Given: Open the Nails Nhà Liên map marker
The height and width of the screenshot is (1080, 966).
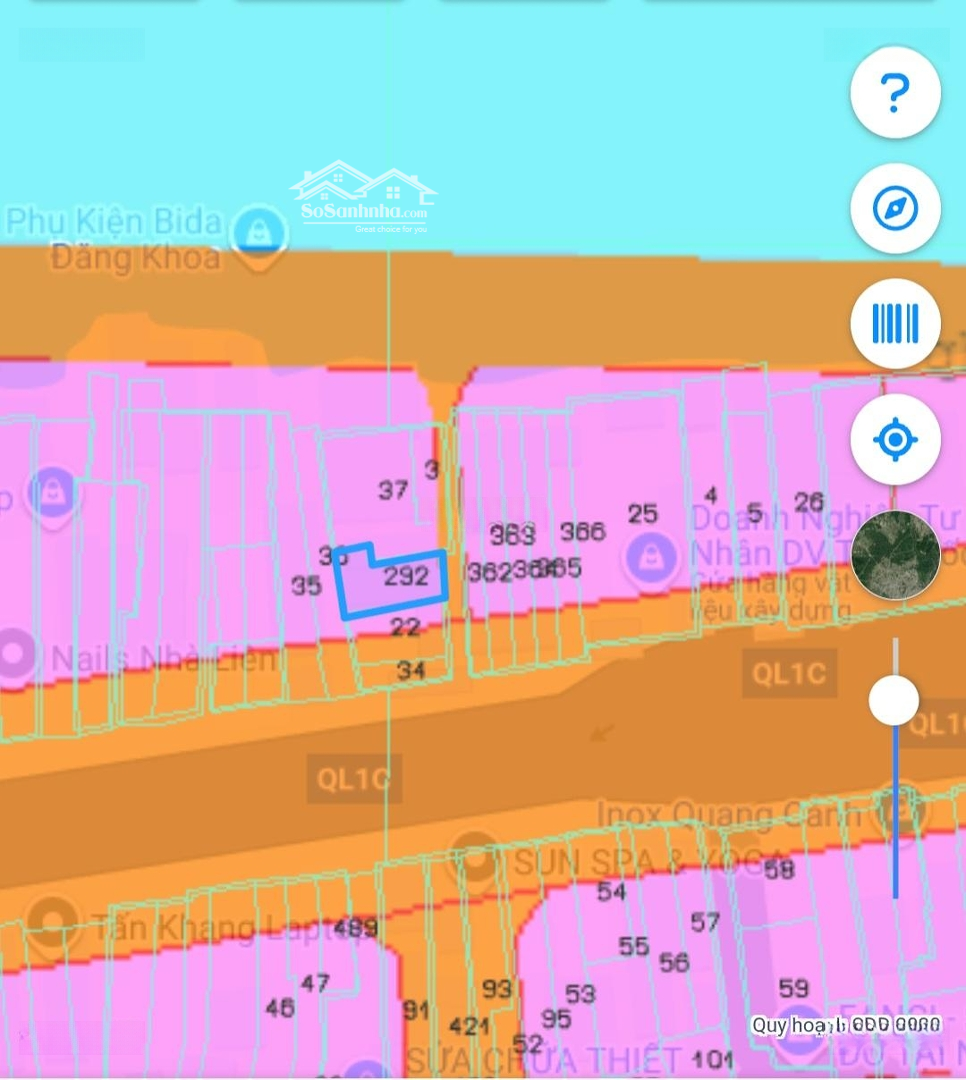Looking at the screenshot, I should (x=16, y=655).
